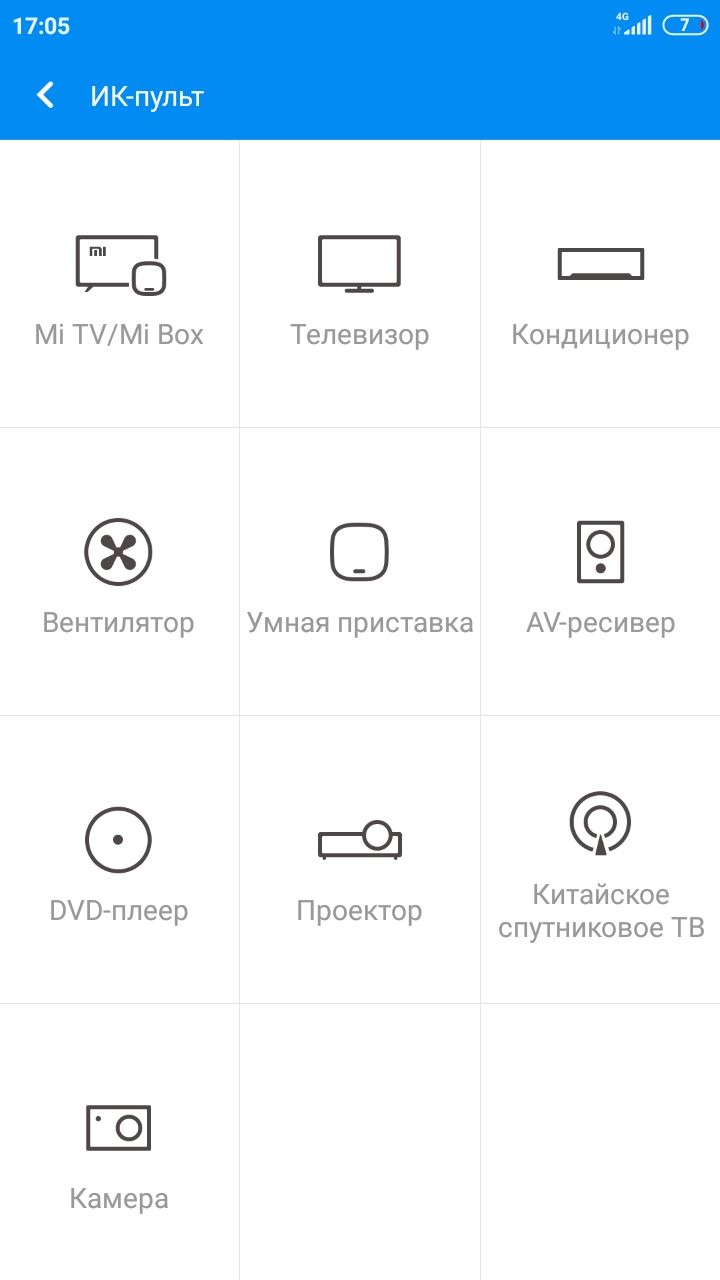720x1280 pixels.
Task: Select the Mi TV/Mi Box device type
Action: coord(119,284)
